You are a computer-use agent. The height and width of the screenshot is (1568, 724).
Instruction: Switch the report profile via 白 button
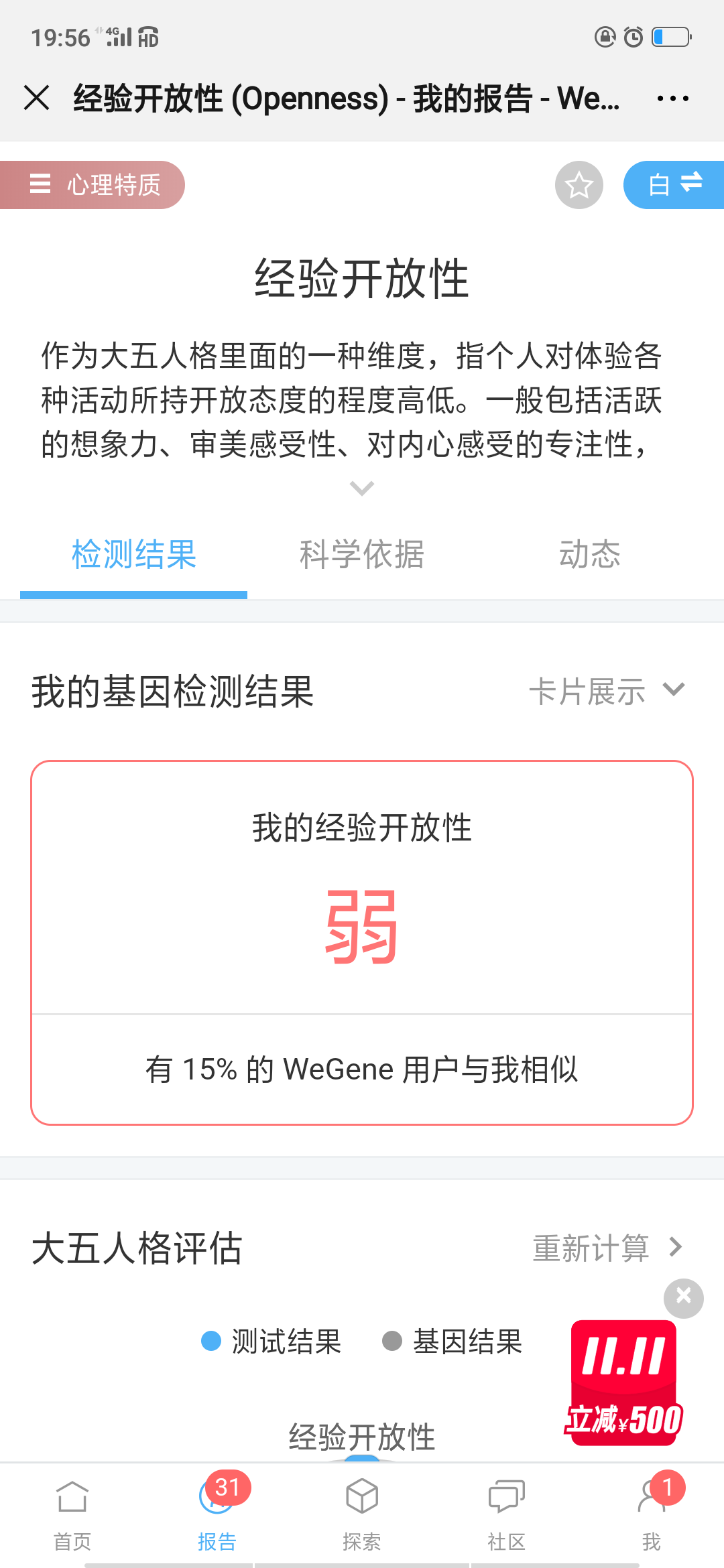pos(674,185)
